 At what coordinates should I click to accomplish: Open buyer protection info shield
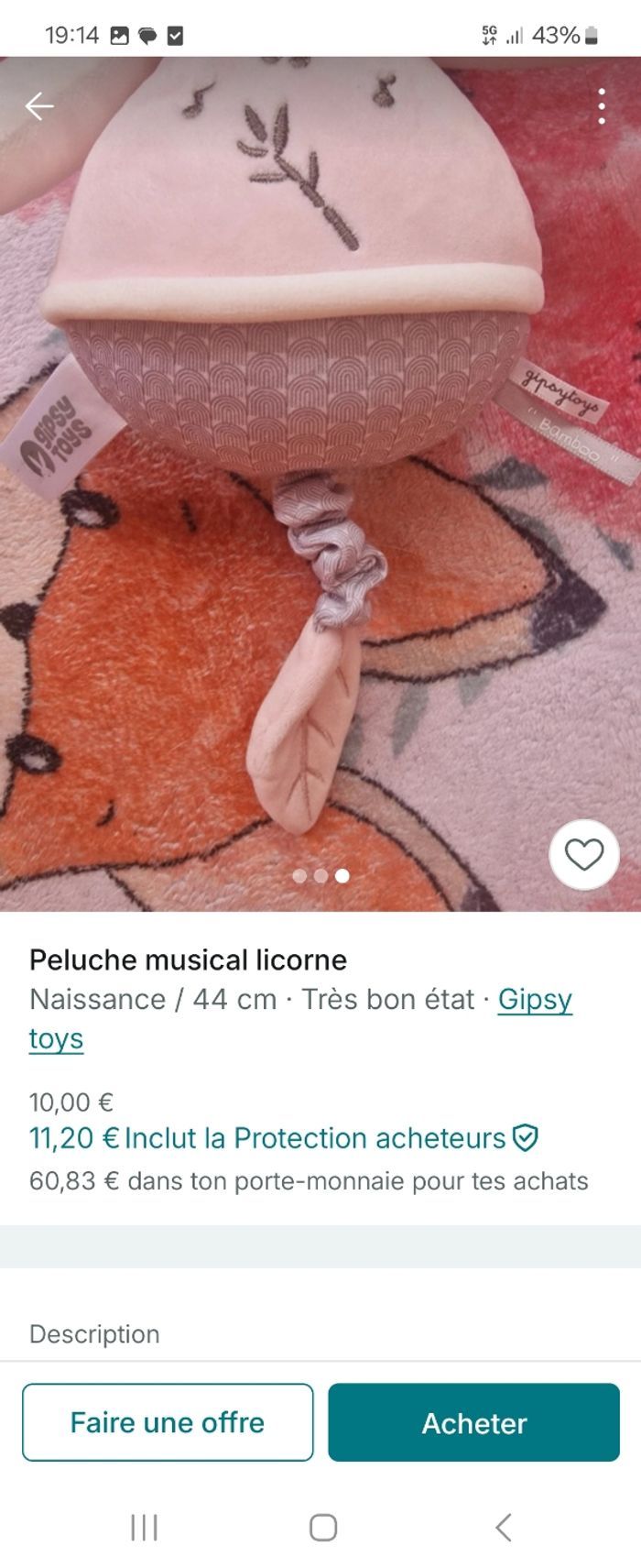pyautogui.click(x=526, y=1138)
